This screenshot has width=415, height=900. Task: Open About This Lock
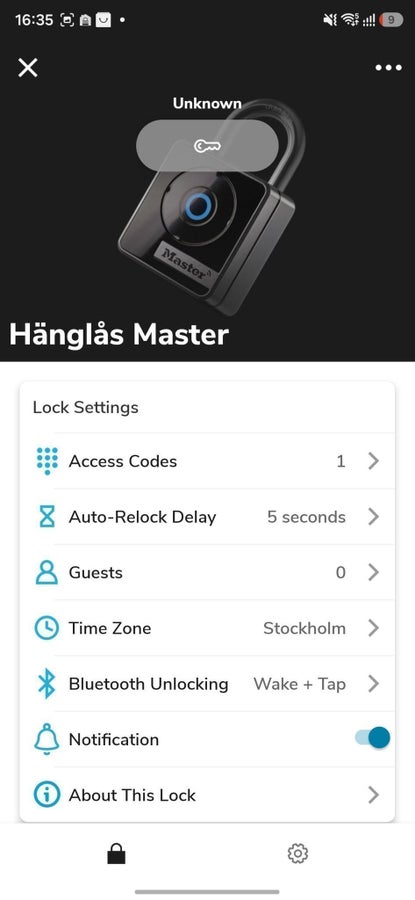pos(207,795)
